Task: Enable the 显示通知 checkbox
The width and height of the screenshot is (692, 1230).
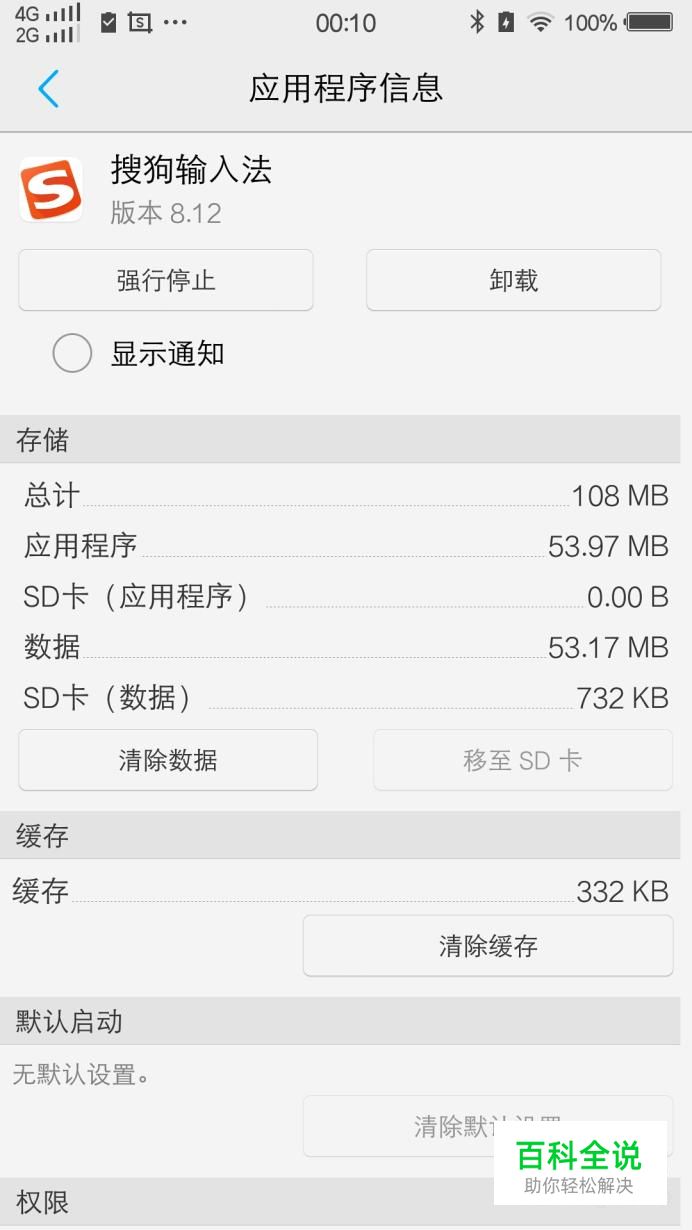Action: click(x=72, y=353)
